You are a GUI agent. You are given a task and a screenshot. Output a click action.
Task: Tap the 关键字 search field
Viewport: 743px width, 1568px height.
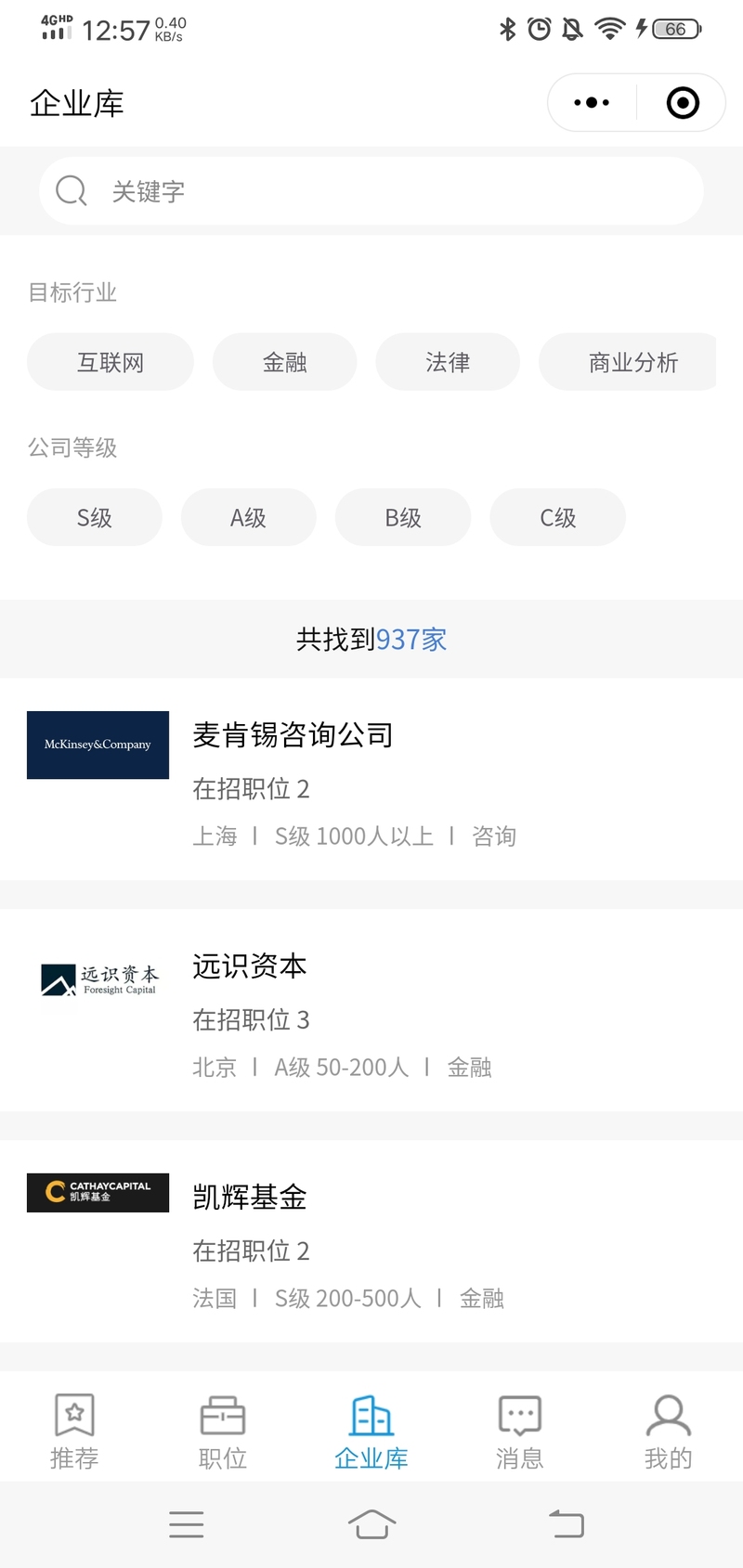point(371,191)
